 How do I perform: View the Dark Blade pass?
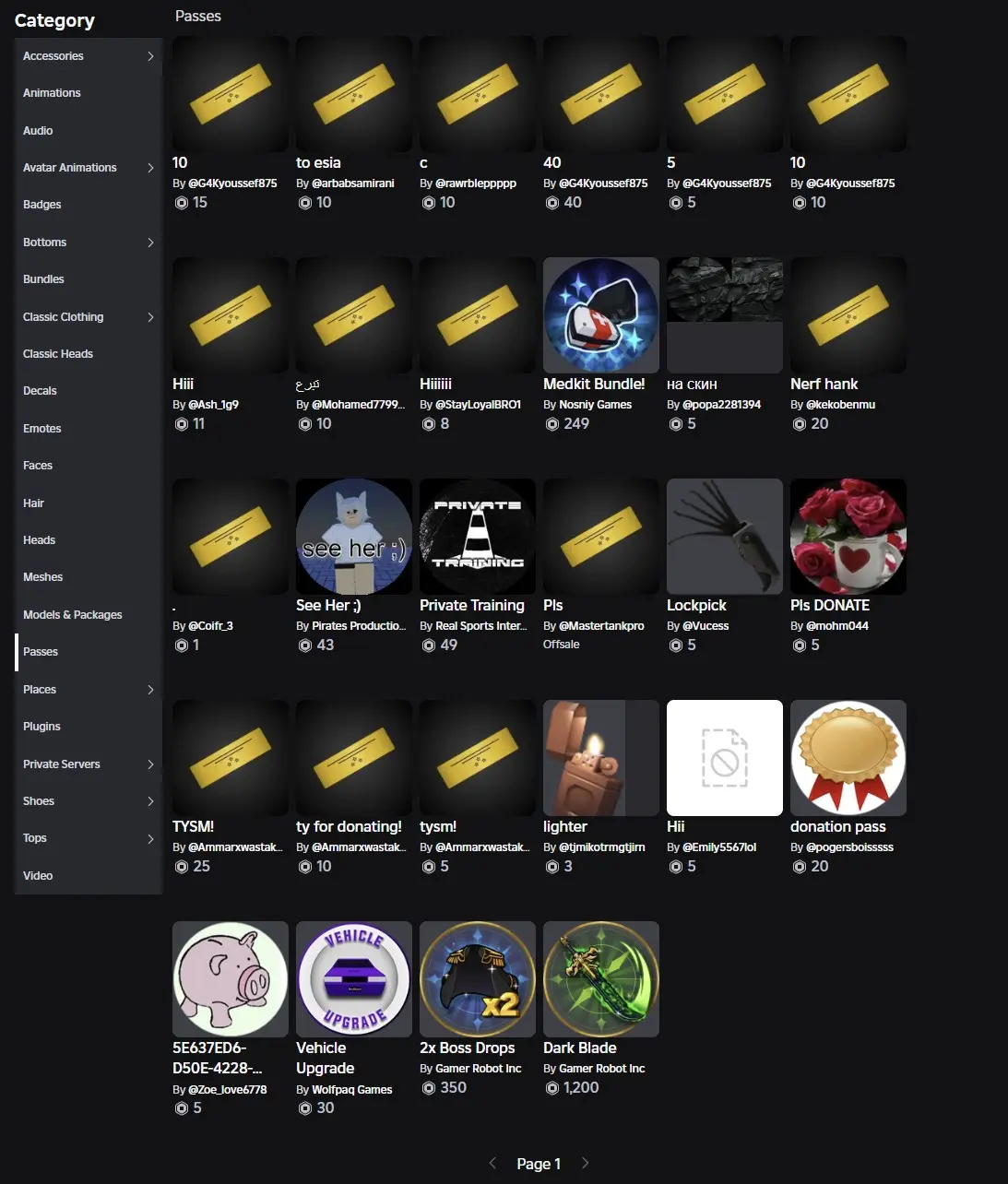click(x=600, y=979)
